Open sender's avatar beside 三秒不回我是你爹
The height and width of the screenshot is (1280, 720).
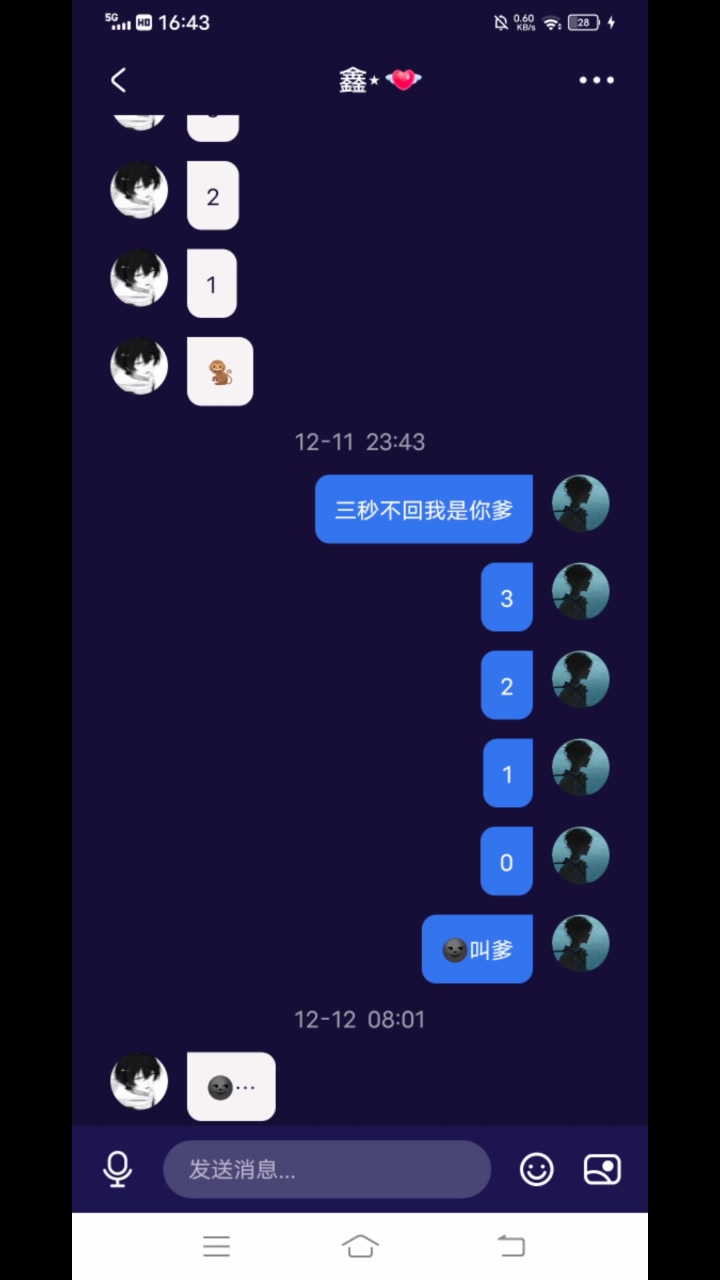580,503
